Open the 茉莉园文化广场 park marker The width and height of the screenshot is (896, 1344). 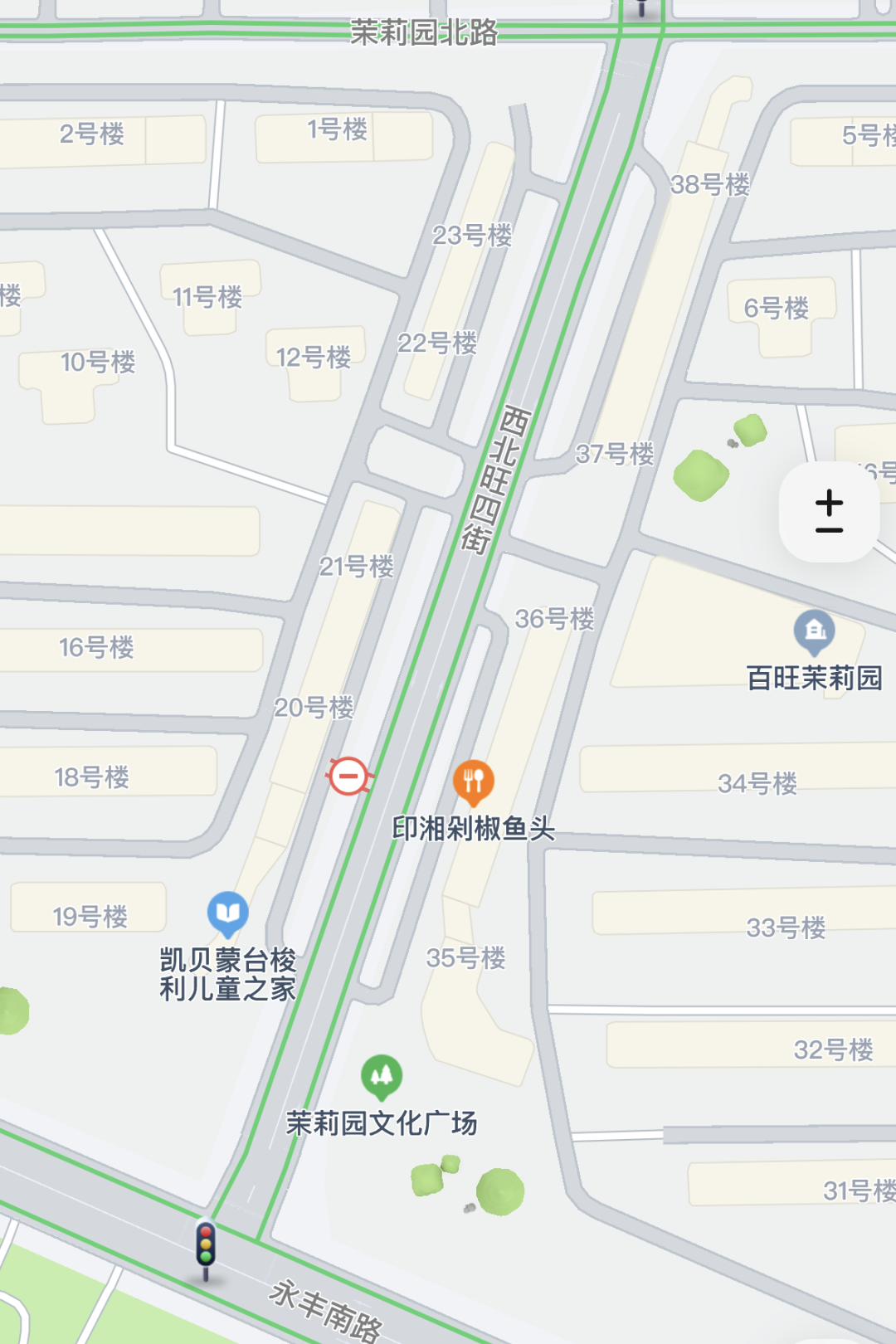coord(382,1076)
